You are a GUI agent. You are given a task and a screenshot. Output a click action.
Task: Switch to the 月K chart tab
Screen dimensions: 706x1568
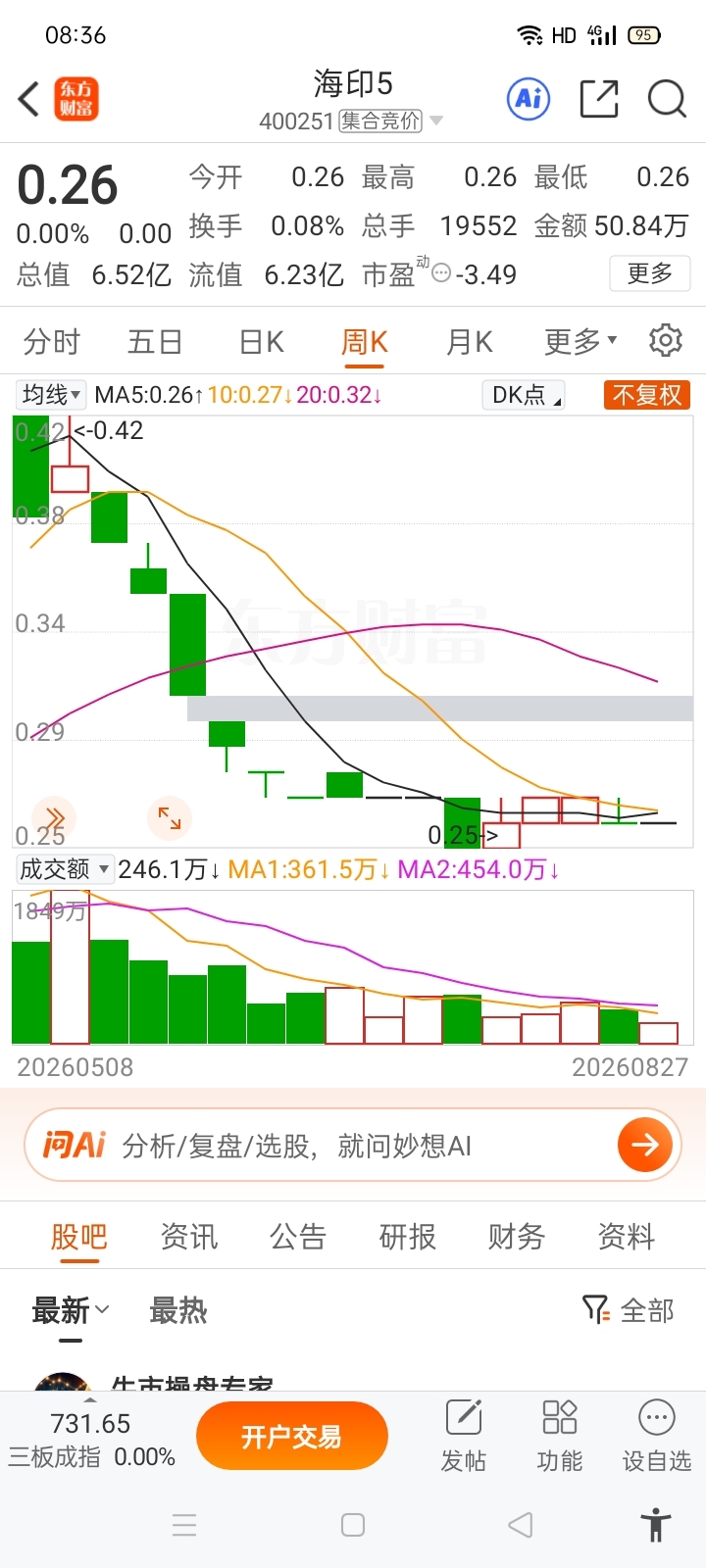tap(469, 342)
